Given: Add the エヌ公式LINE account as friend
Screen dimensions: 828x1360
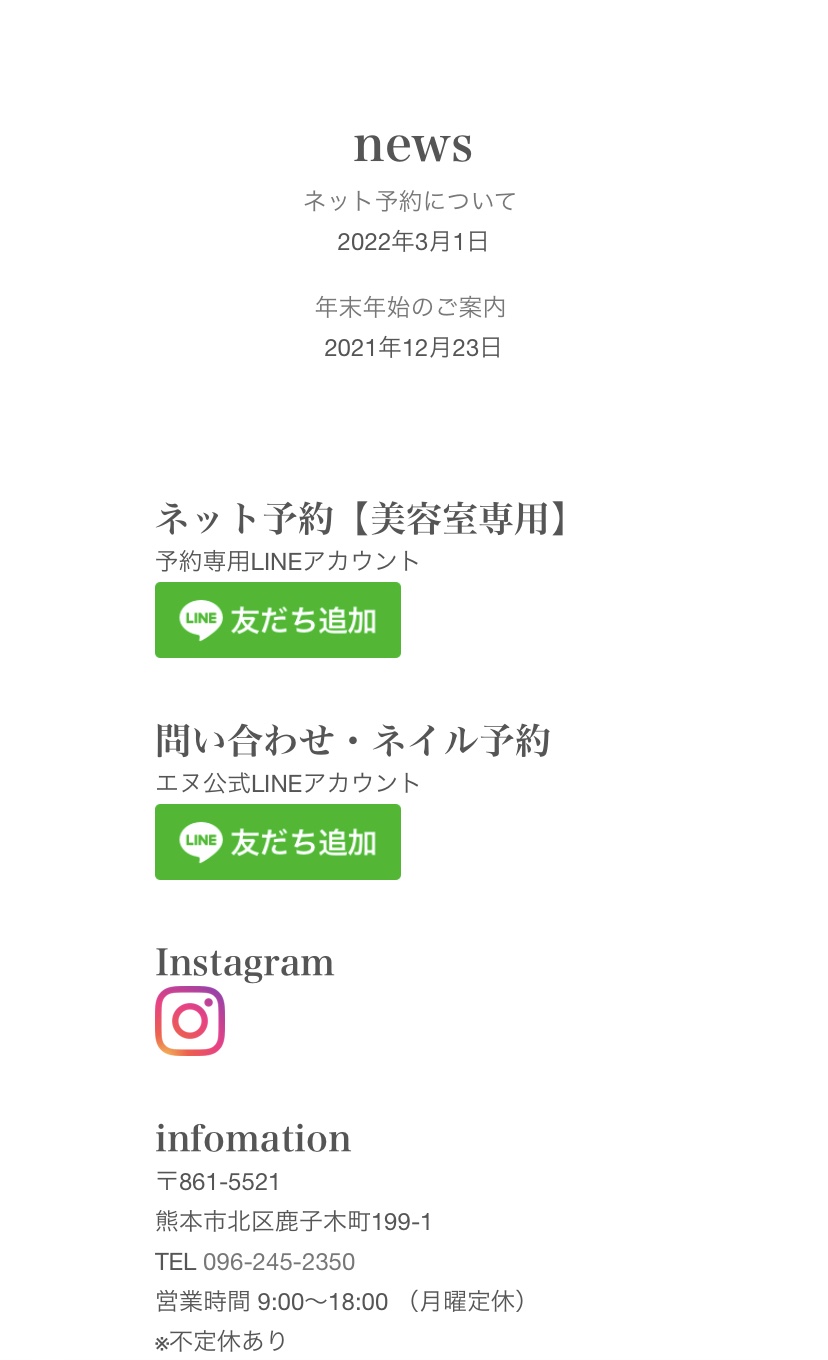Looking at the screenshot, I should (x=278, y=842).
